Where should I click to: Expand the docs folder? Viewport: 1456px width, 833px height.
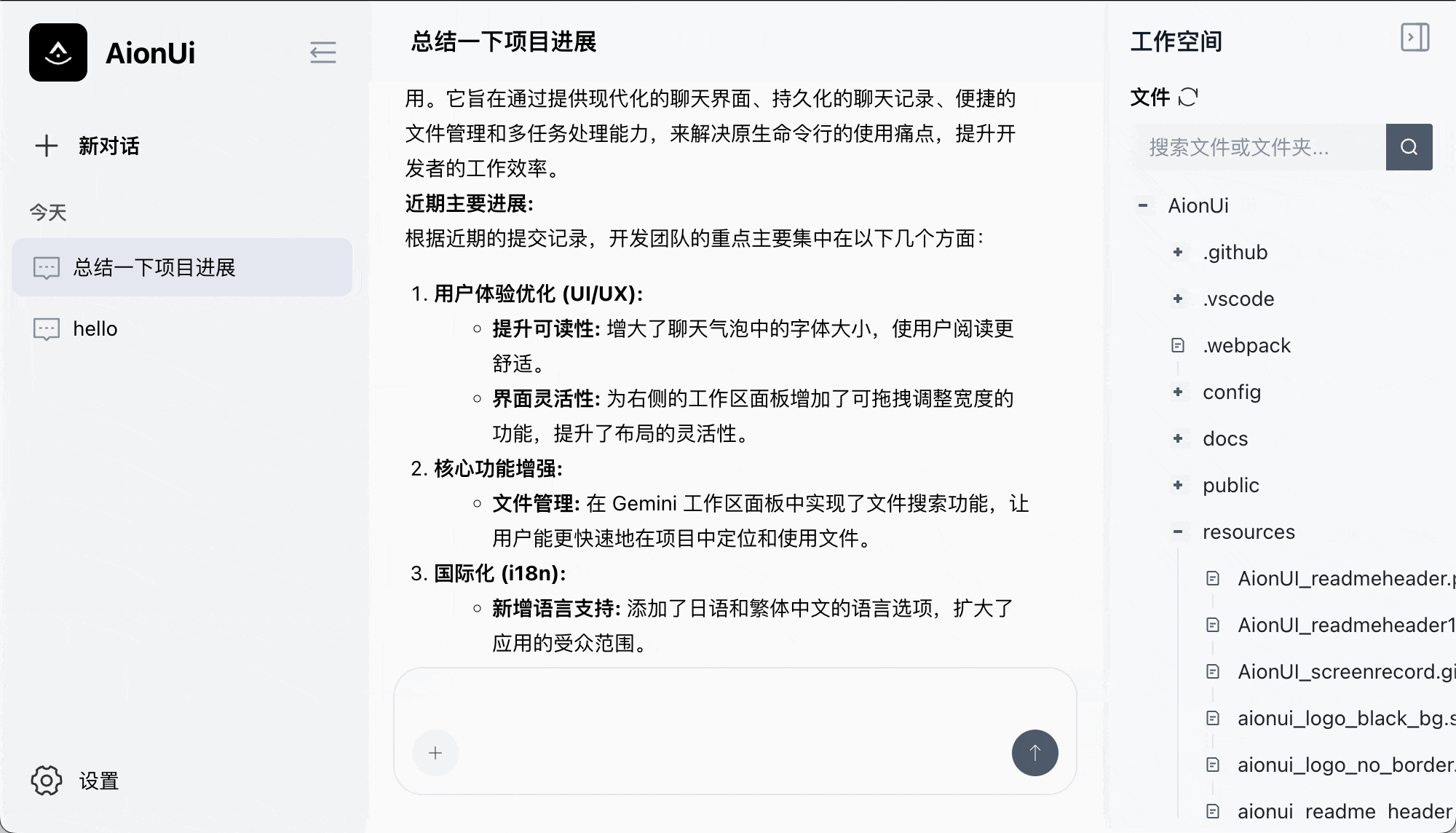coord(1178,439)
